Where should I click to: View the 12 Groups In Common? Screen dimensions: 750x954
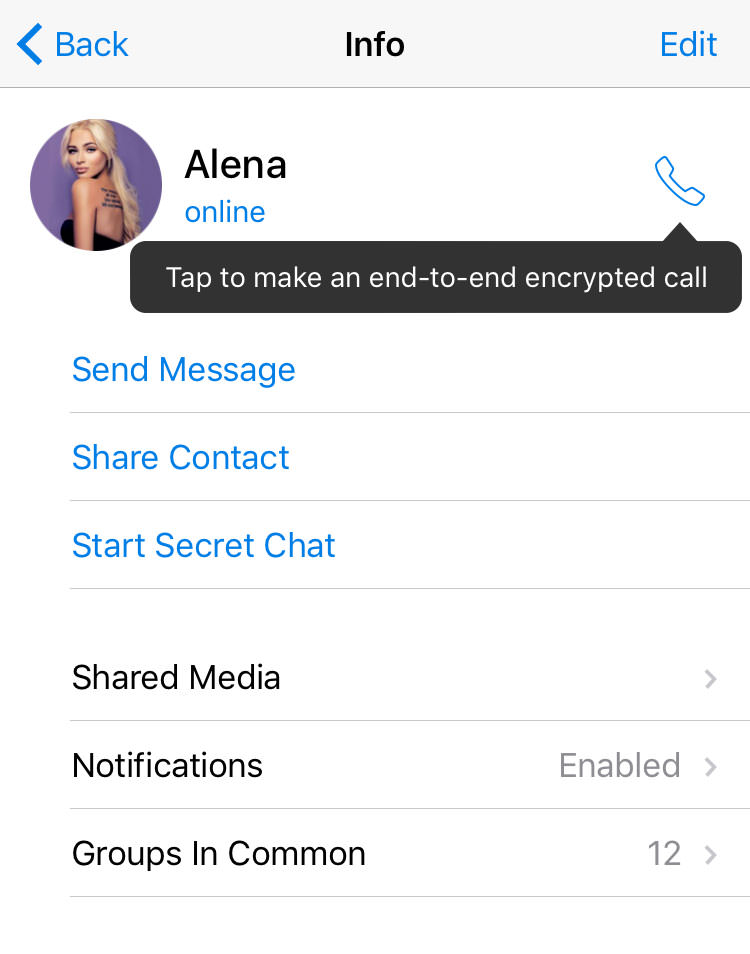click(218, 853)
